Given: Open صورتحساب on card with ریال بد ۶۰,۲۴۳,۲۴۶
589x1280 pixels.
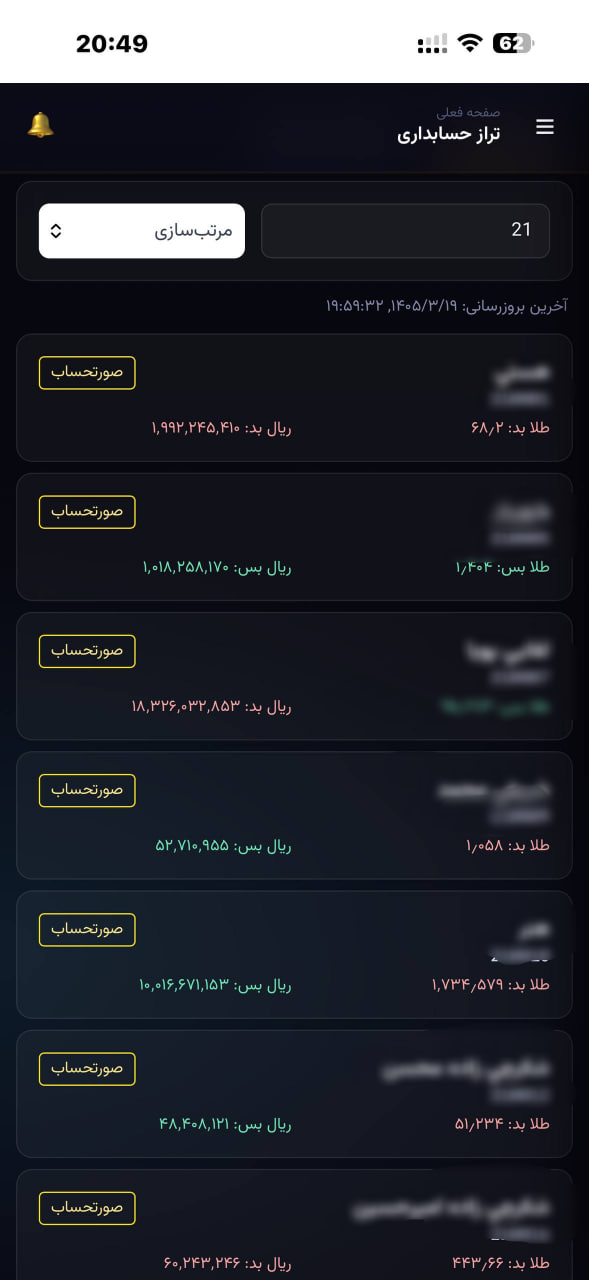Looking at the screenshot, I should tap(87, 1208).
